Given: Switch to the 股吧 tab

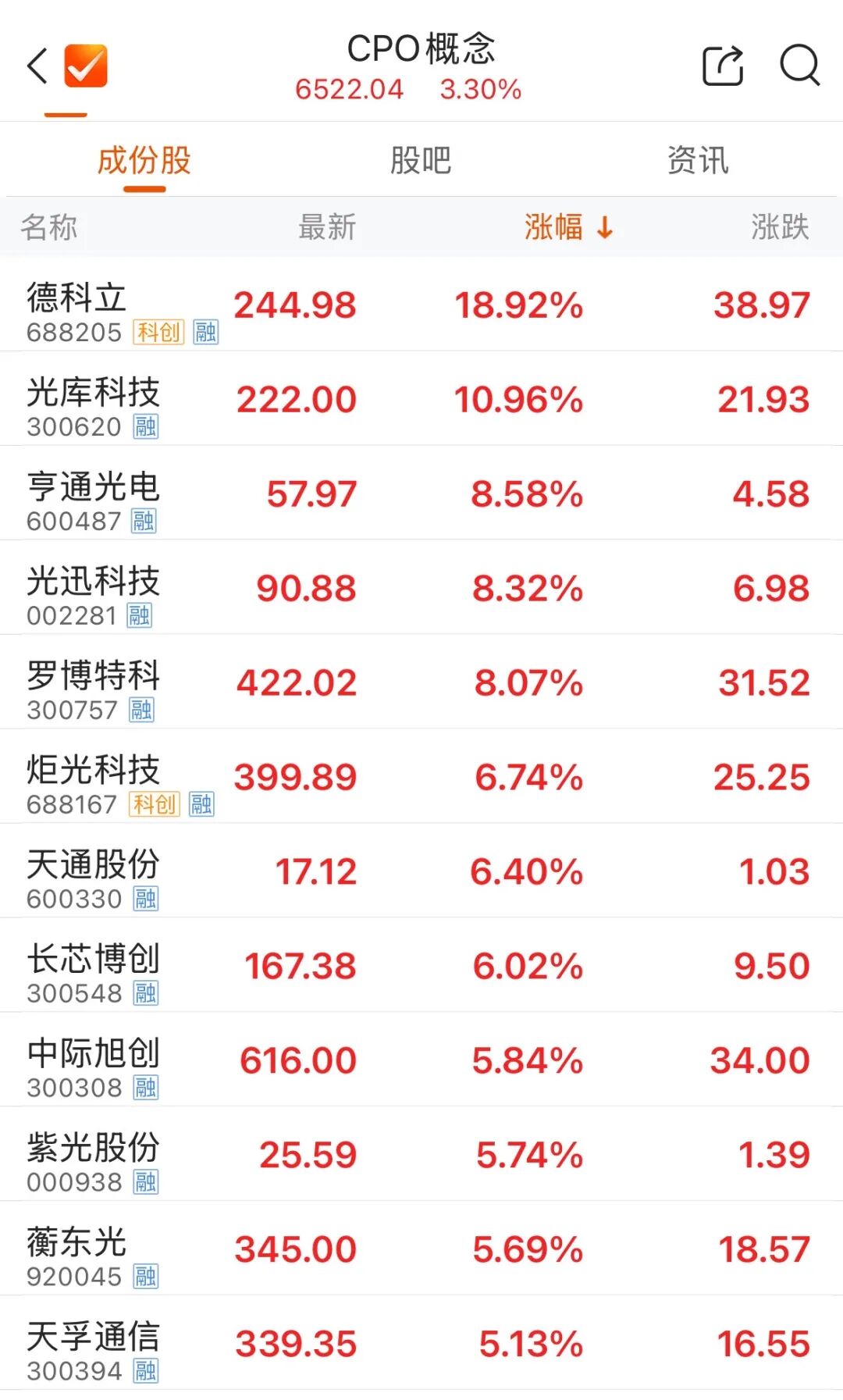Looking at the screenshot, I should [x=421, y=161].
